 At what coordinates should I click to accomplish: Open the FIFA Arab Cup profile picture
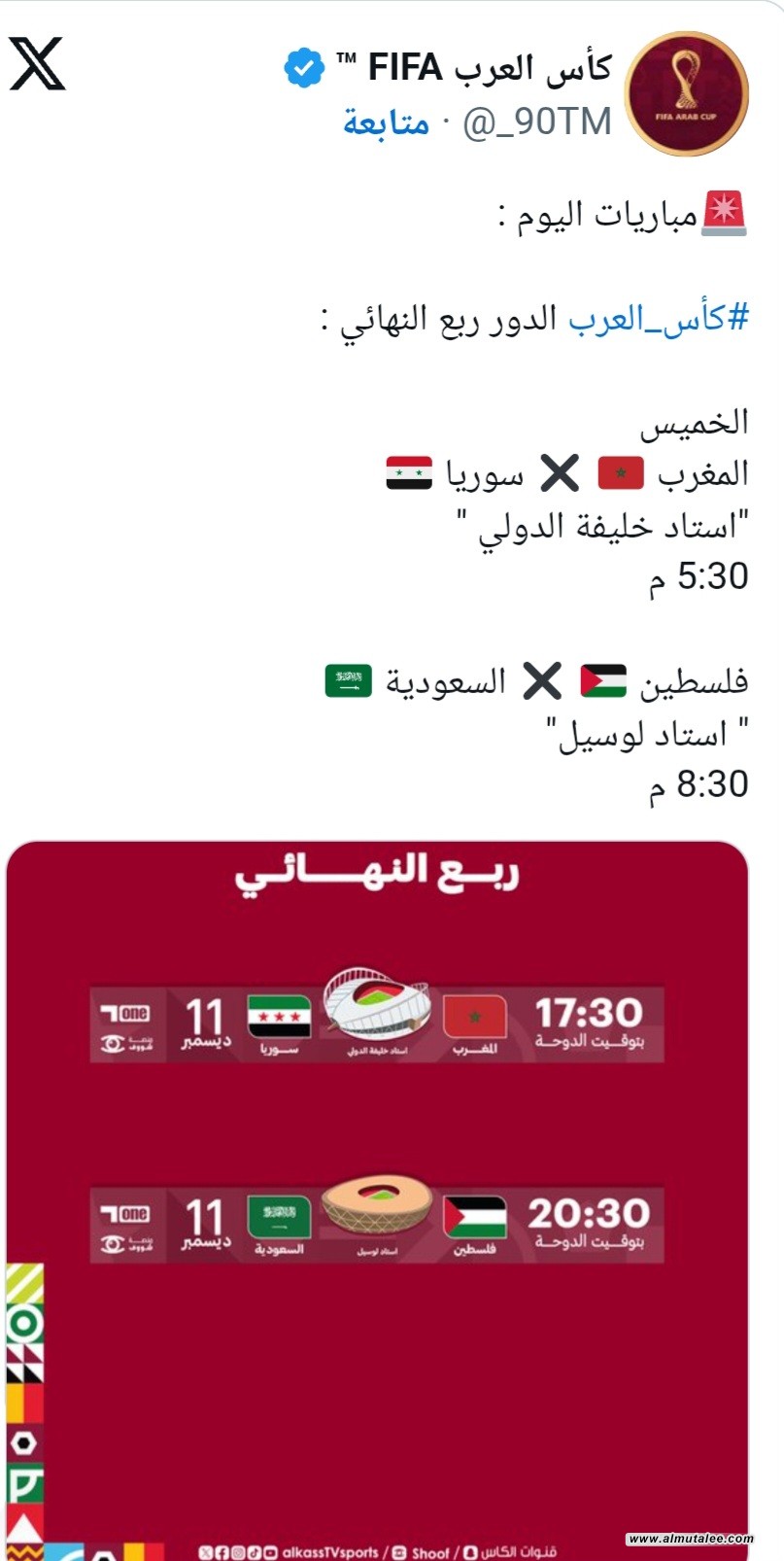(x=686, y=94)
